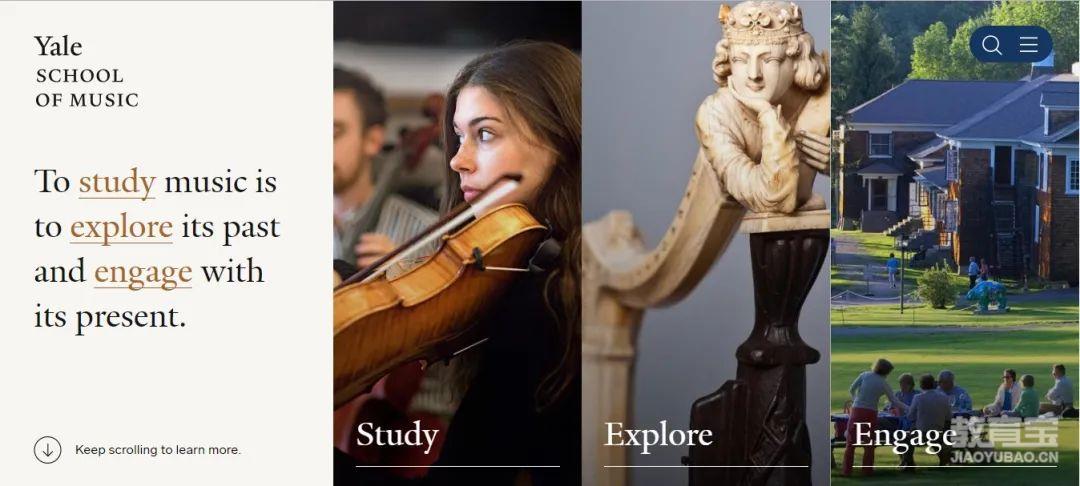
Task: Open the Engage panel with lawn
Action: point(905,435)
